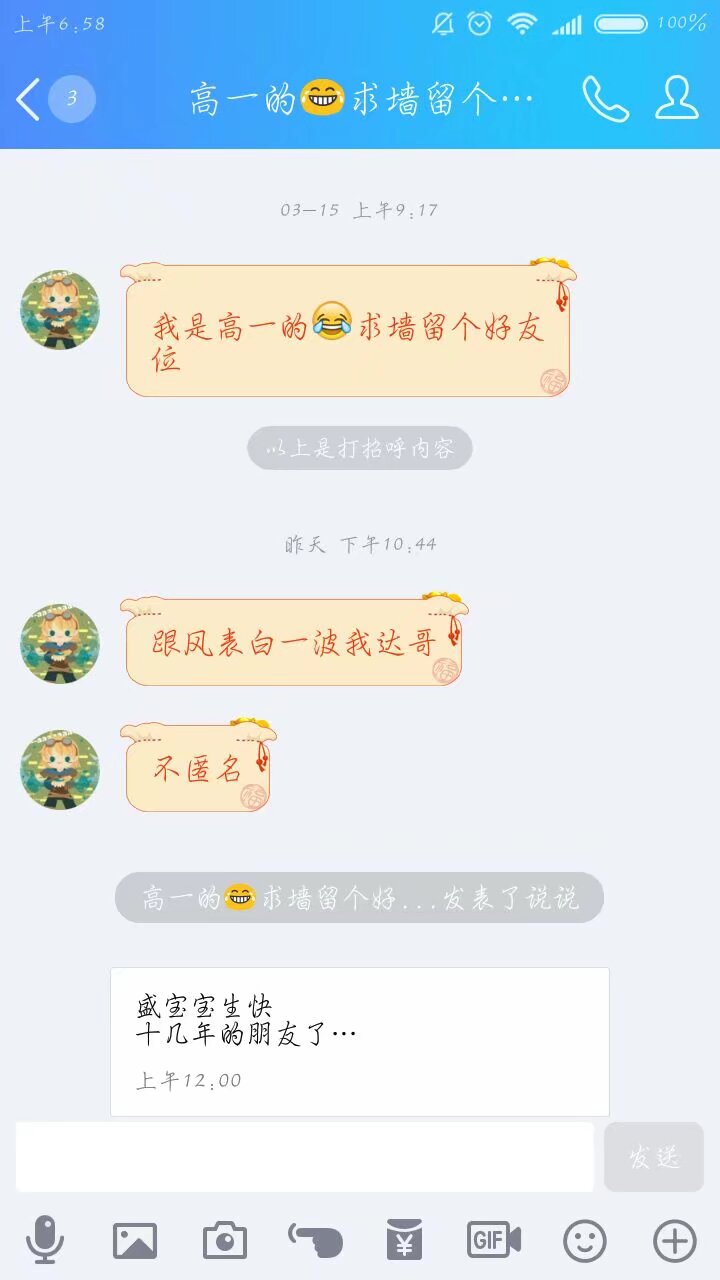Open the emoji panel

tap(585, 1241)
